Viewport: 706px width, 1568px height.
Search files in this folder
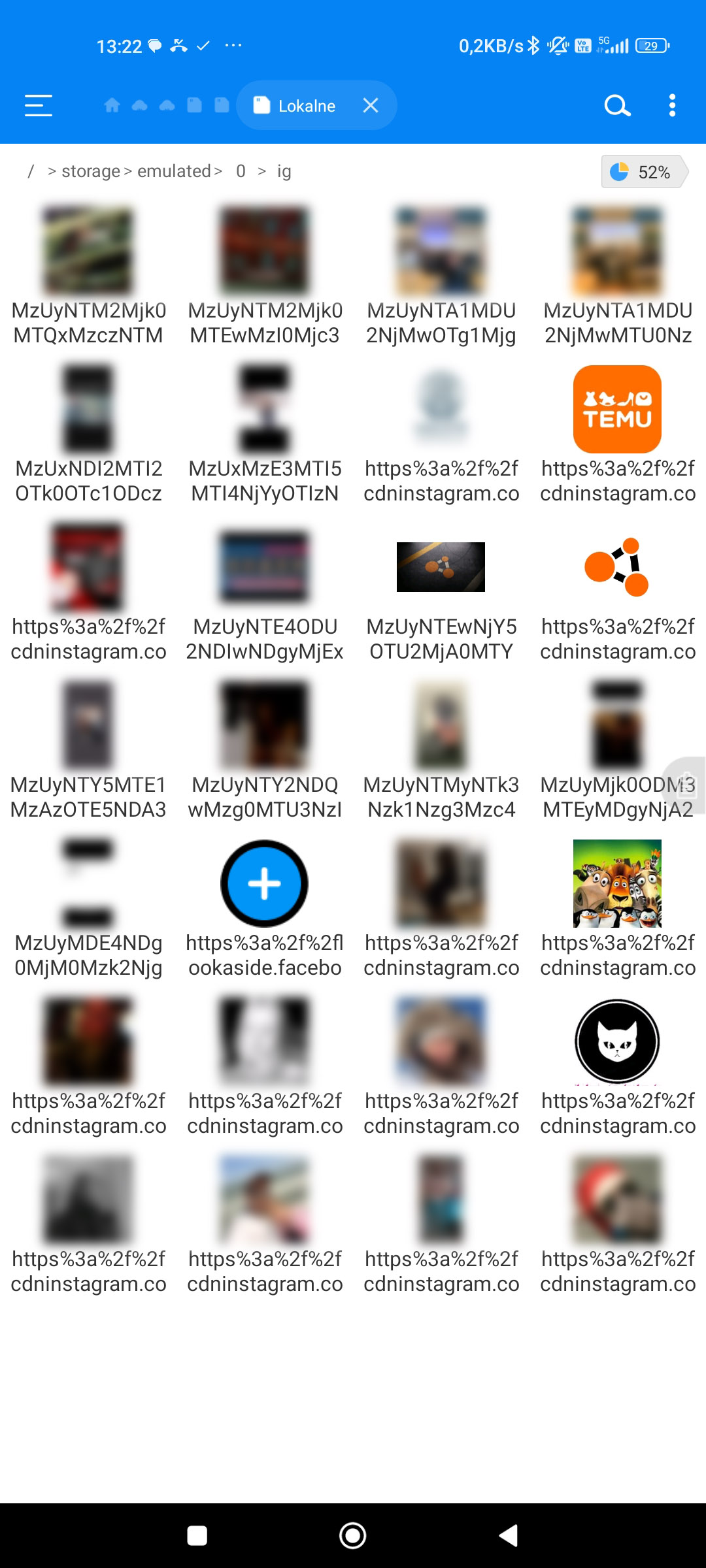click(617, 105)
